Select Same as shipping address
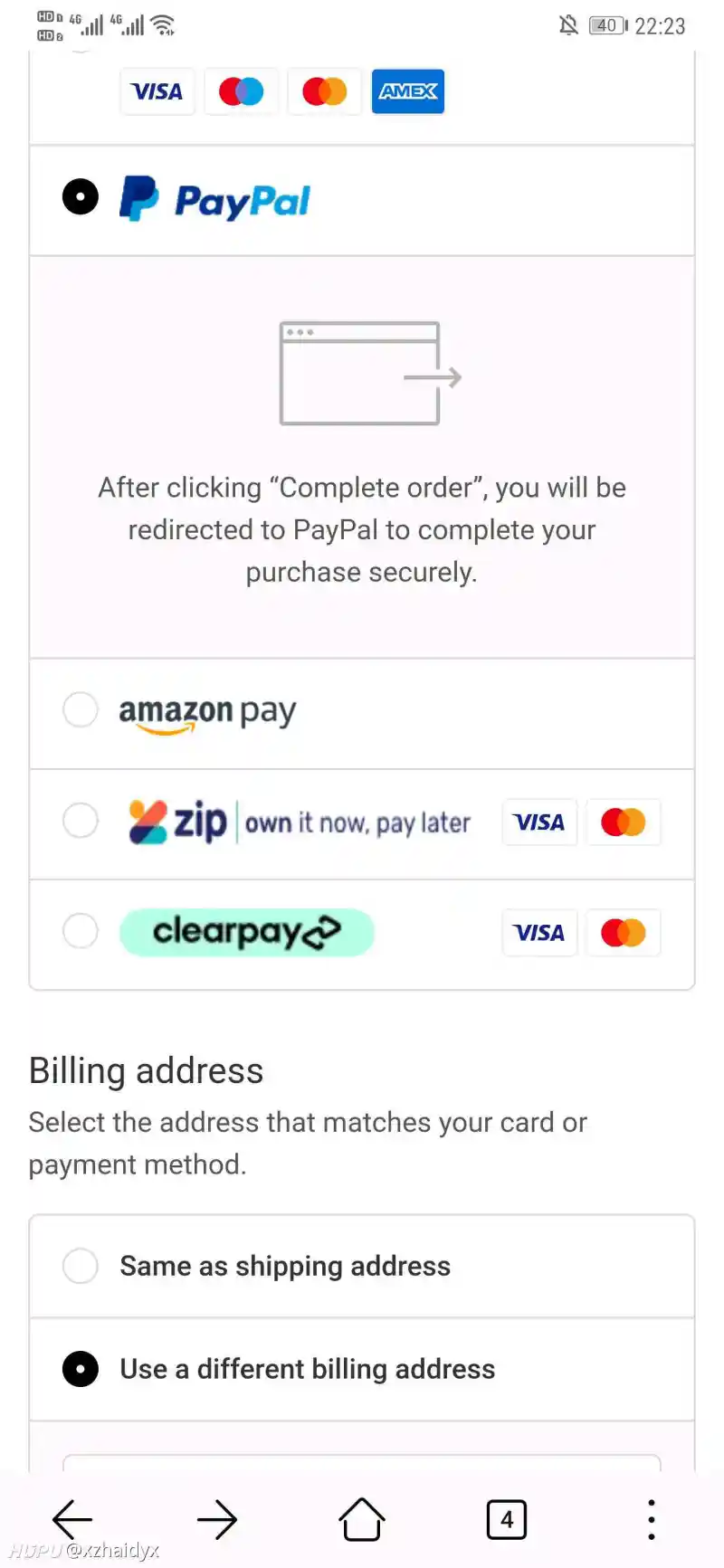The height and width of the screenshot is (1568, 724). (362, 1266)
